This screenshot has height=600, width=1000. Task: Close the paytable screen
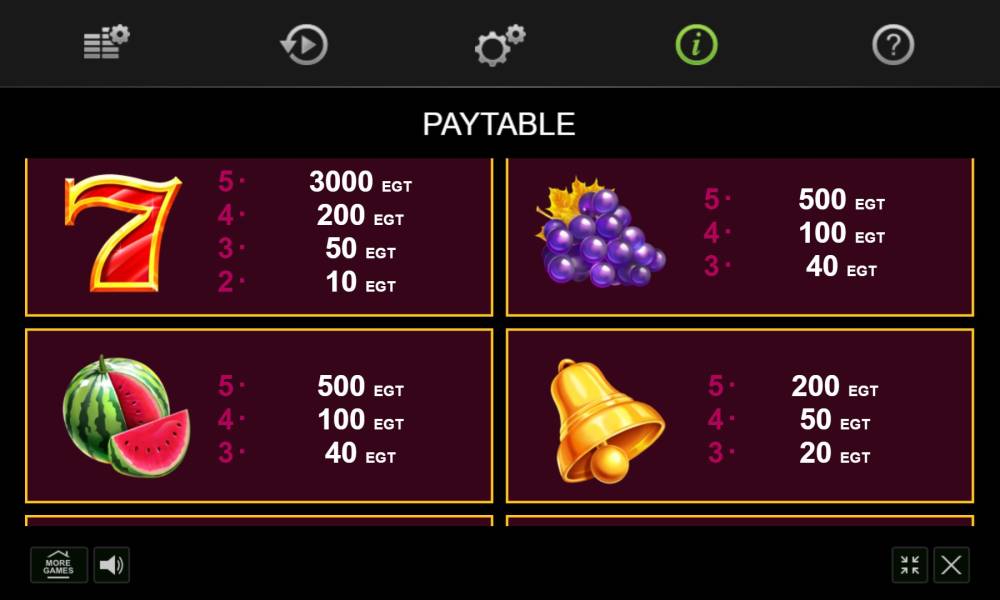pos(951,565)
